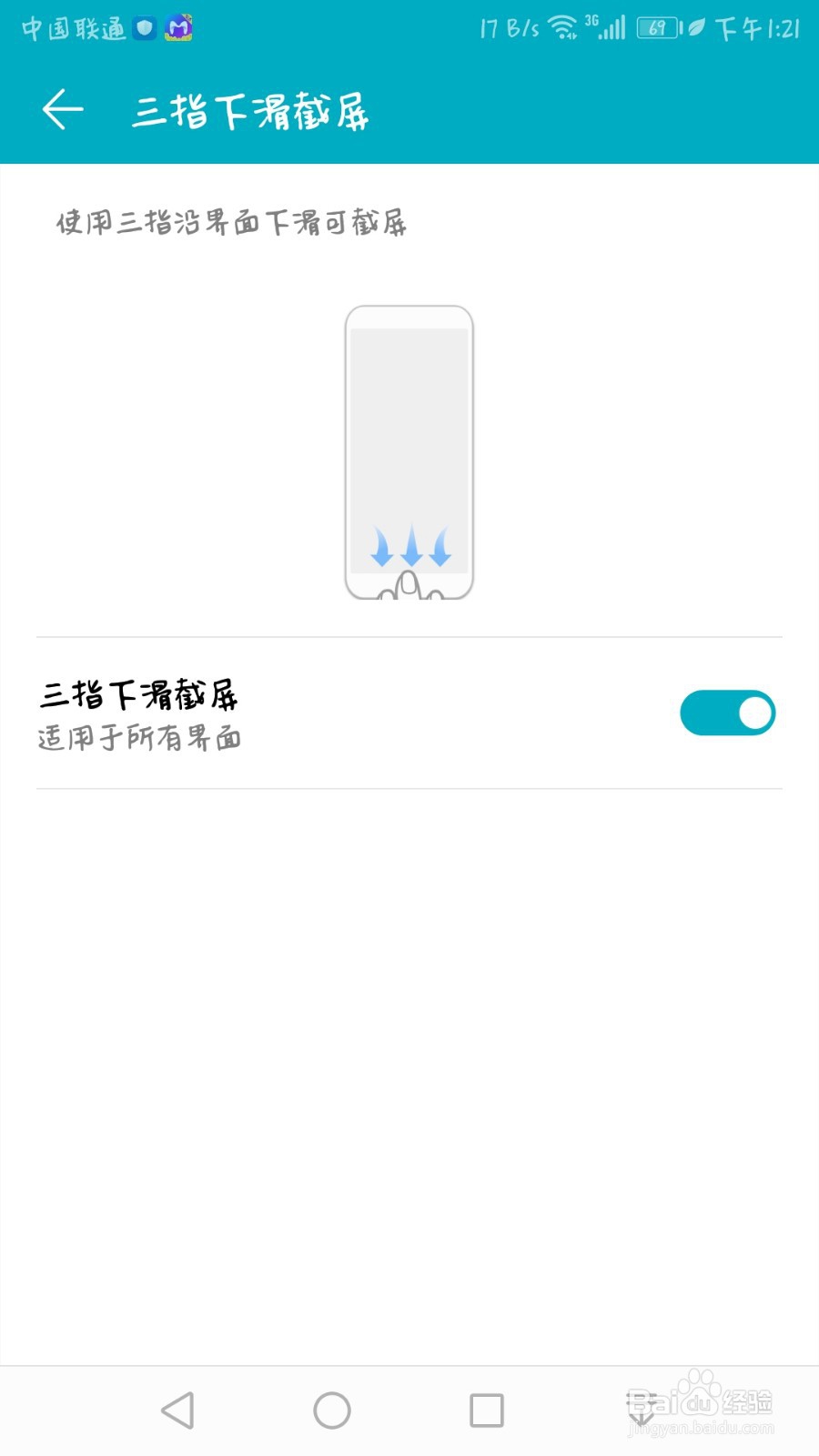819x1456 pixels.
Task: Tap the 三指下滑截屏 title text
Action: (250, 113)
